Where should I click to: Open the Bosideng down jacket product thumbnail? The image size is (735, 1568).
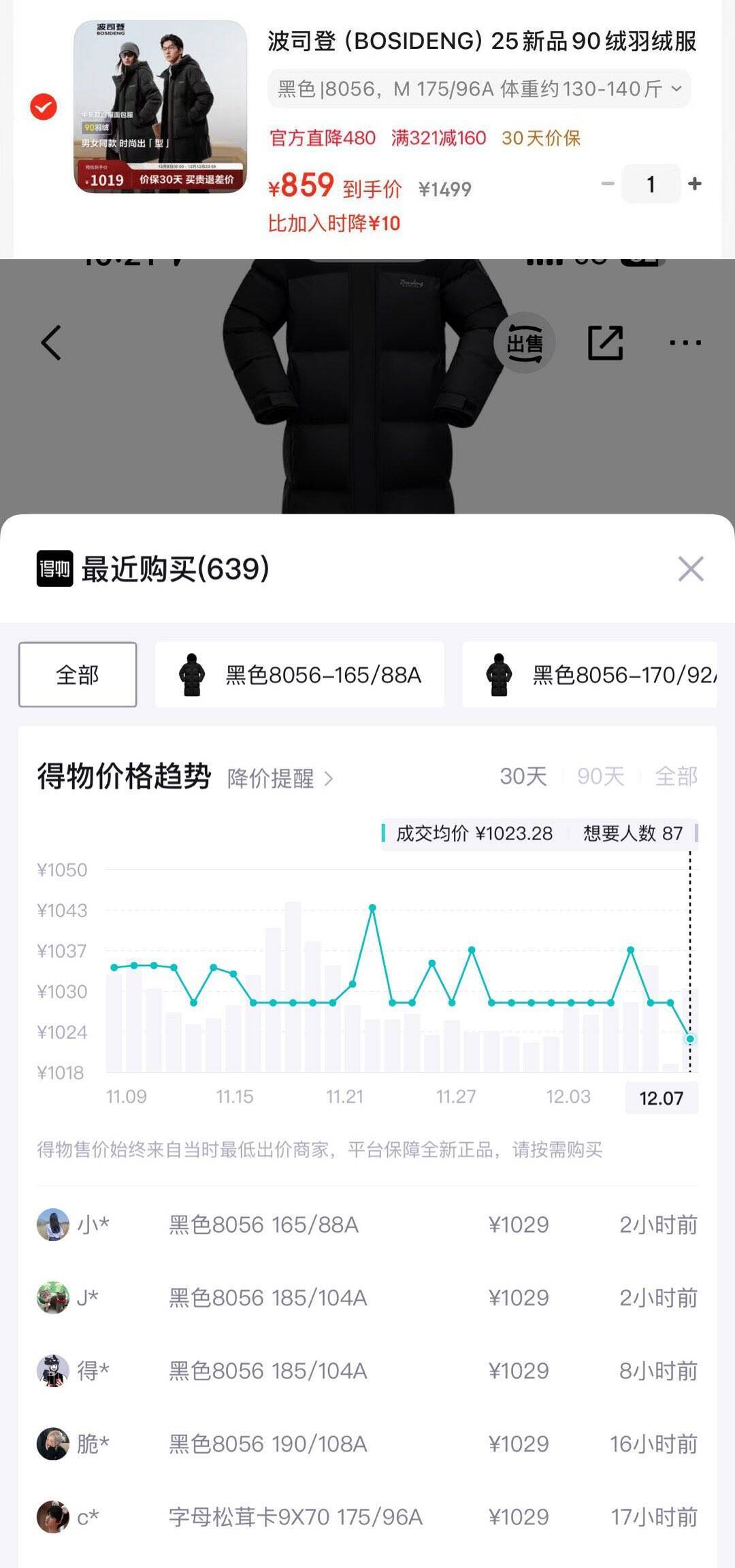pos(160,107)
